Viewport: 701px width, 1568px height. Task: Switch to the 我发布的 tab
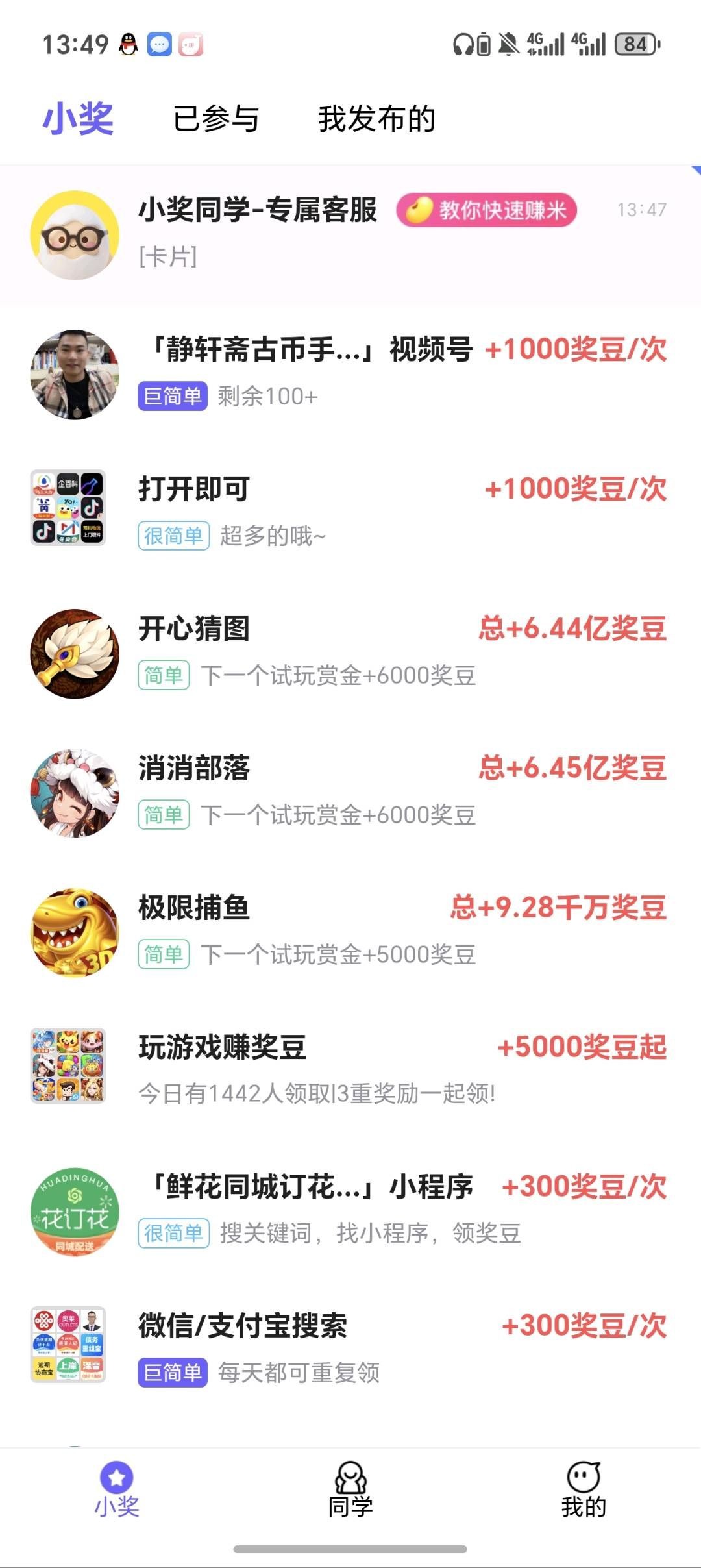pyautogui.click(x=376, y=119)
